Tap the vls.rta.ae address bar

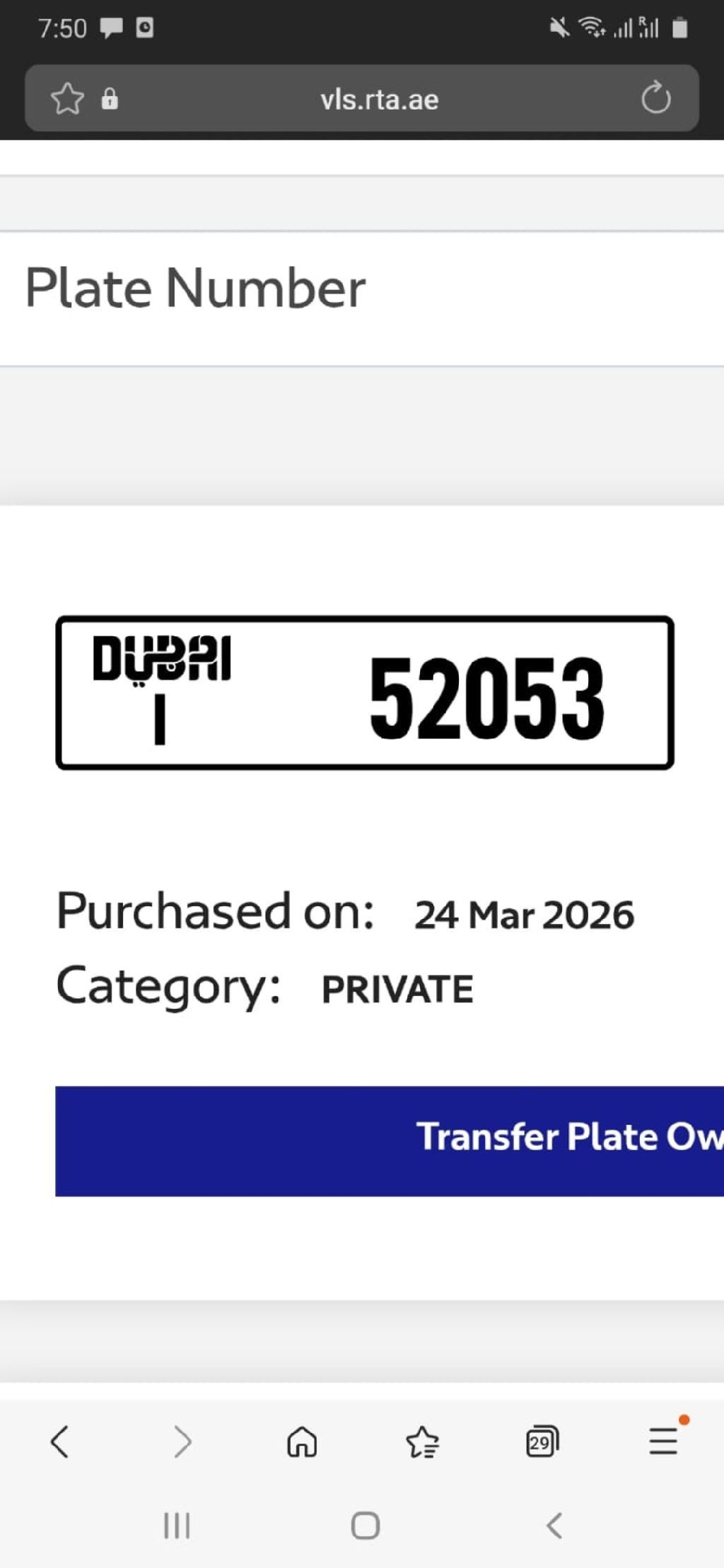point(379,100)
